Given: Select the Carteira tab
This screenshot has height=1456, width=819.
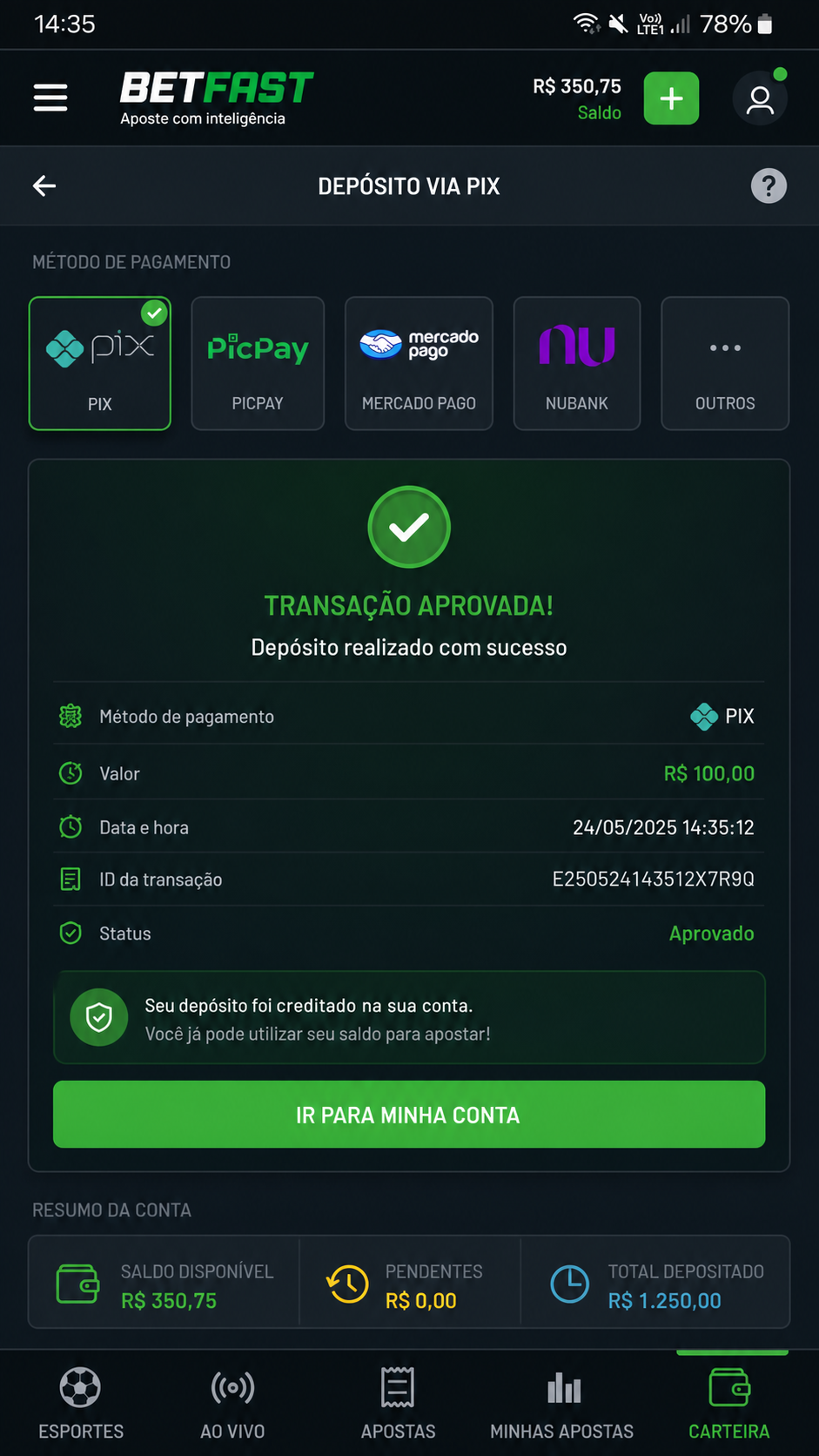Looking at the screenshot, I should (729, 1402).
